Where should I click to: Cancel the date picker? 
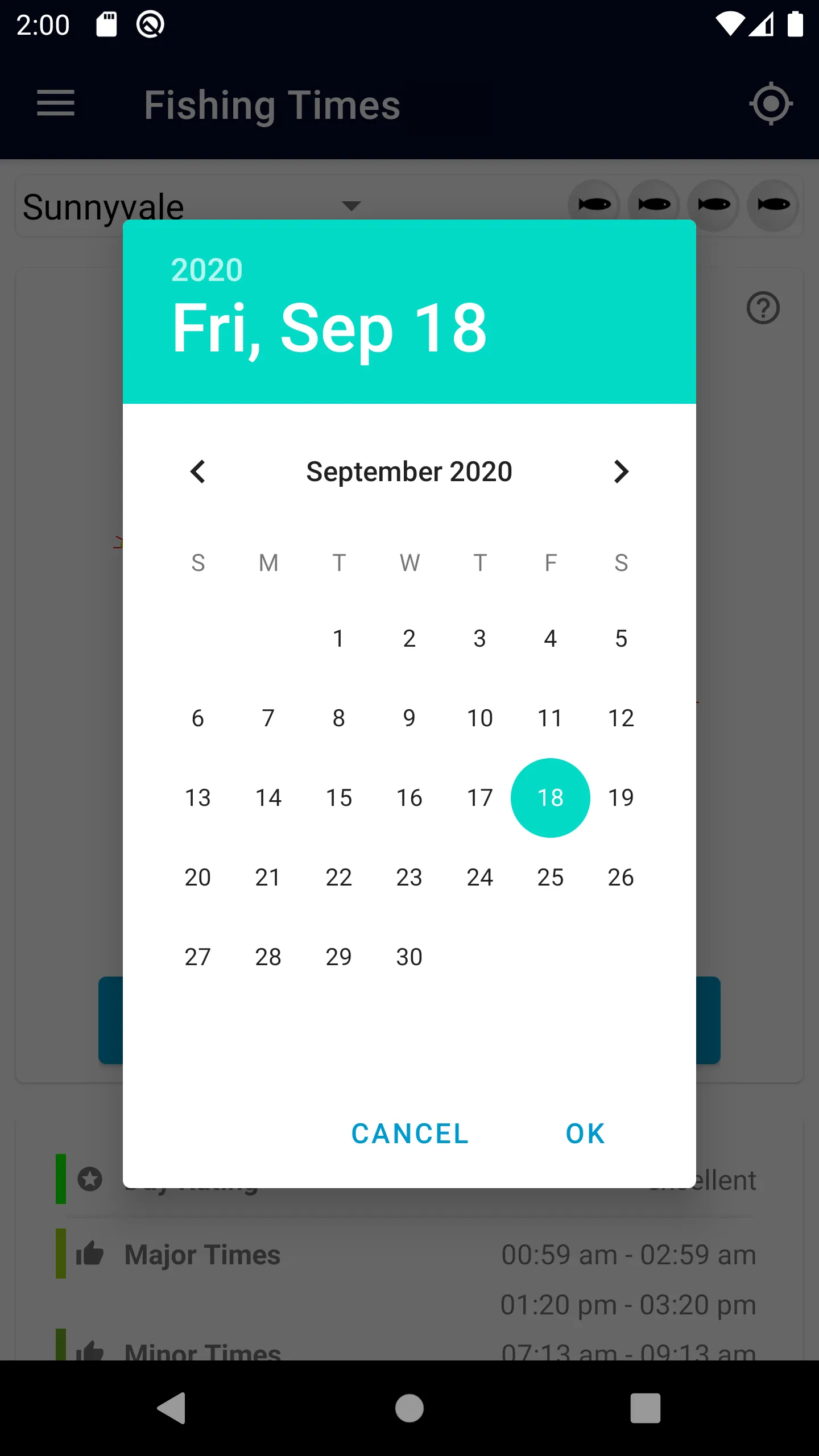coord(410,1134)
